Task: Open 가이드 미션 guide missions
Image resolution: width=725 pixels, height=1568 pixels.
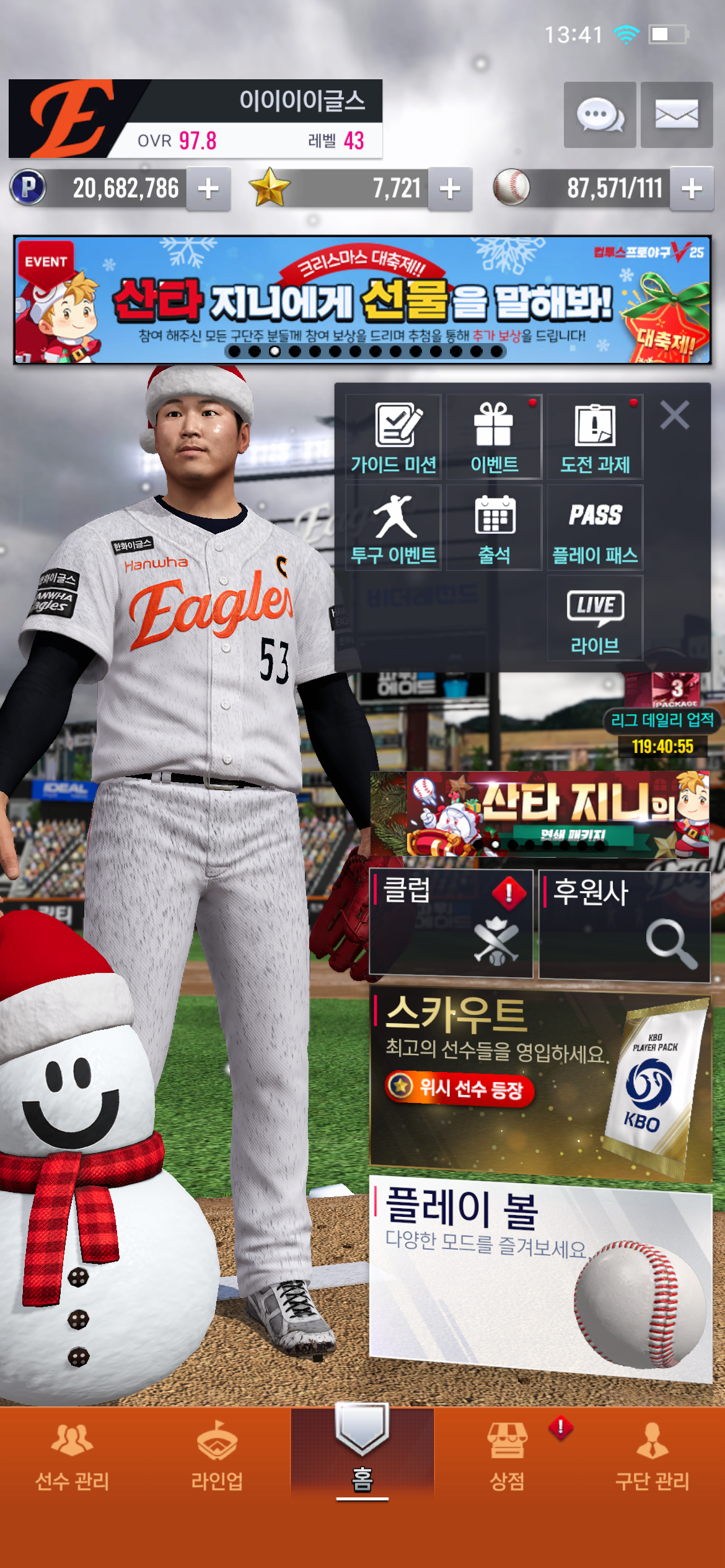Action: pyautogui.click(x=393, y=437)
